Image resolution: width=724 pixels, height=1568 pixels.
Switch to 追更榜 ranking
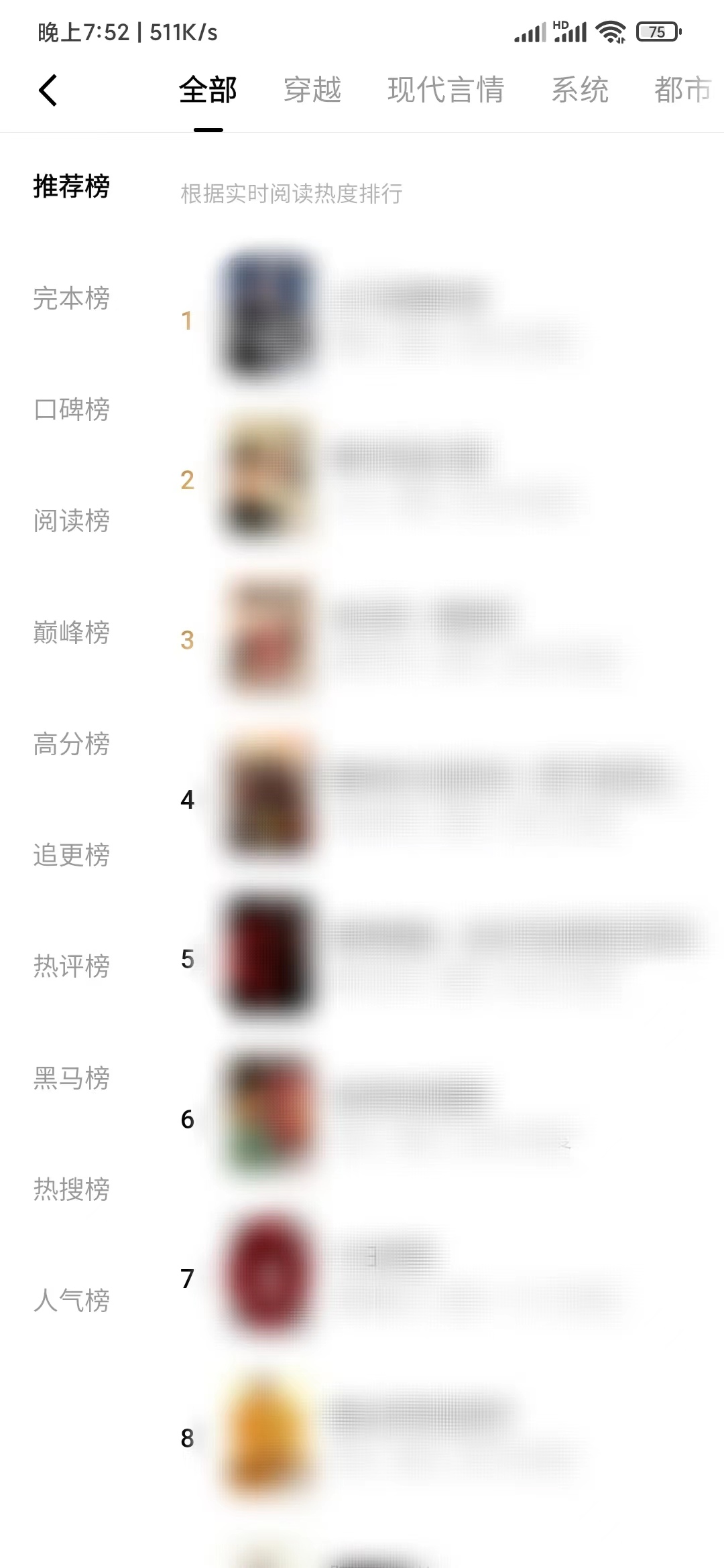tap(72, 854)
